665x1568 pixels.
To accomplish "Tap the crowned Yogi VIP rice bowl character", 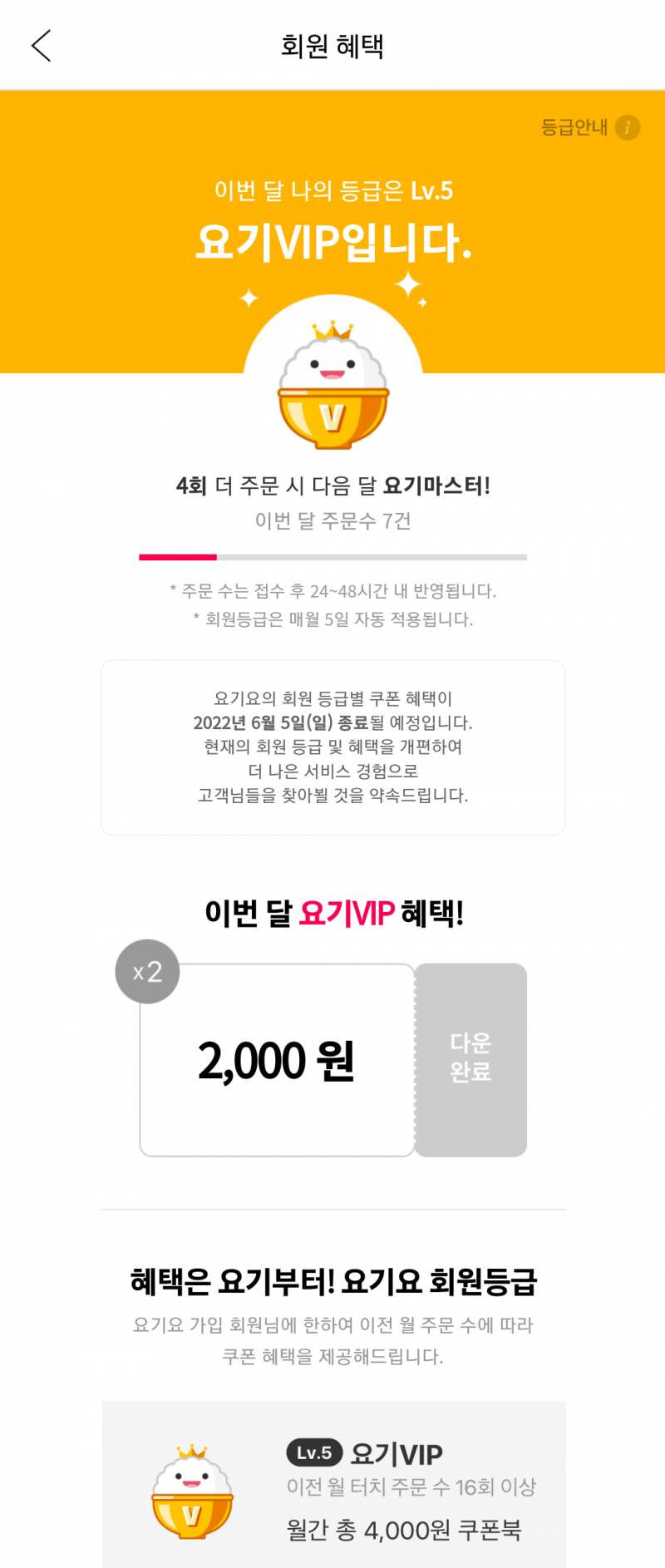I will coord(331,382).
